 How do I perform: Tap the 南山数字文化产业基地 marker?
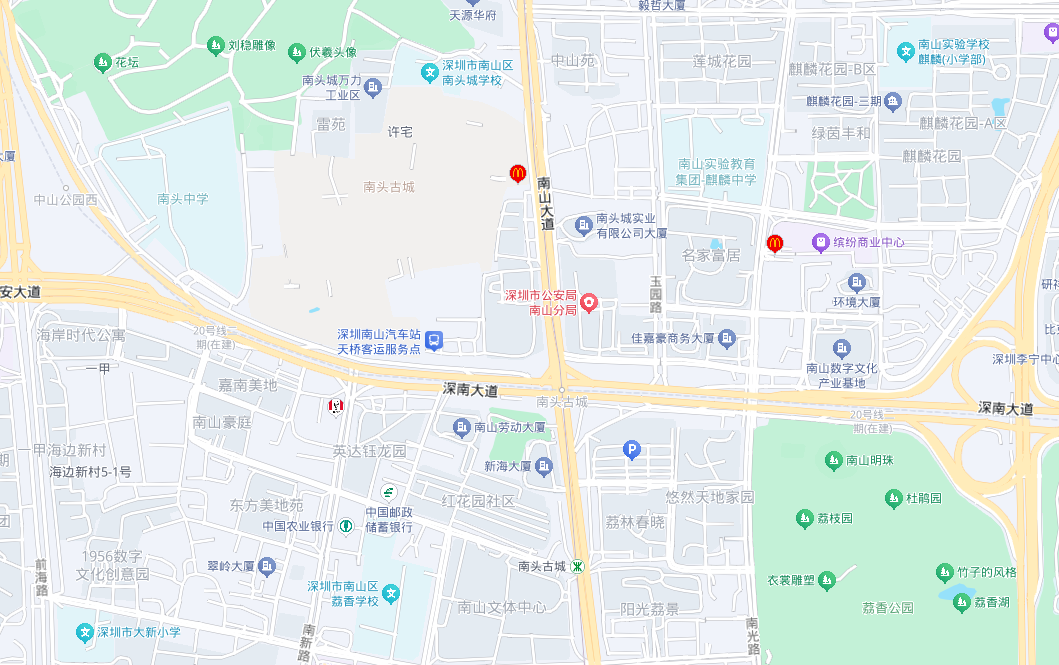841,349
